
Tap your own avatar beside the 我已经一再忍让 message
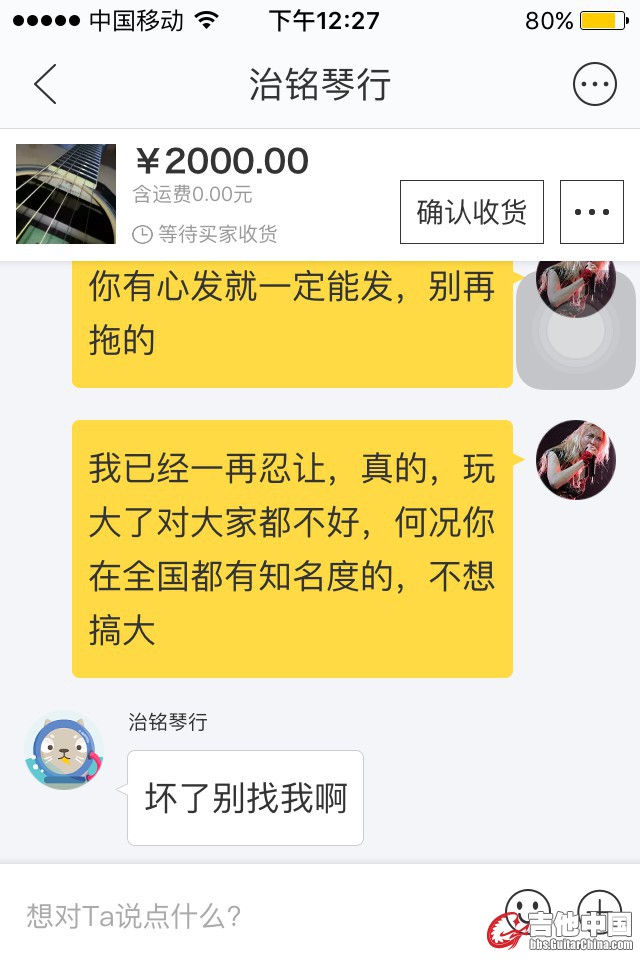pyautogui.click(x=576, y=460)
